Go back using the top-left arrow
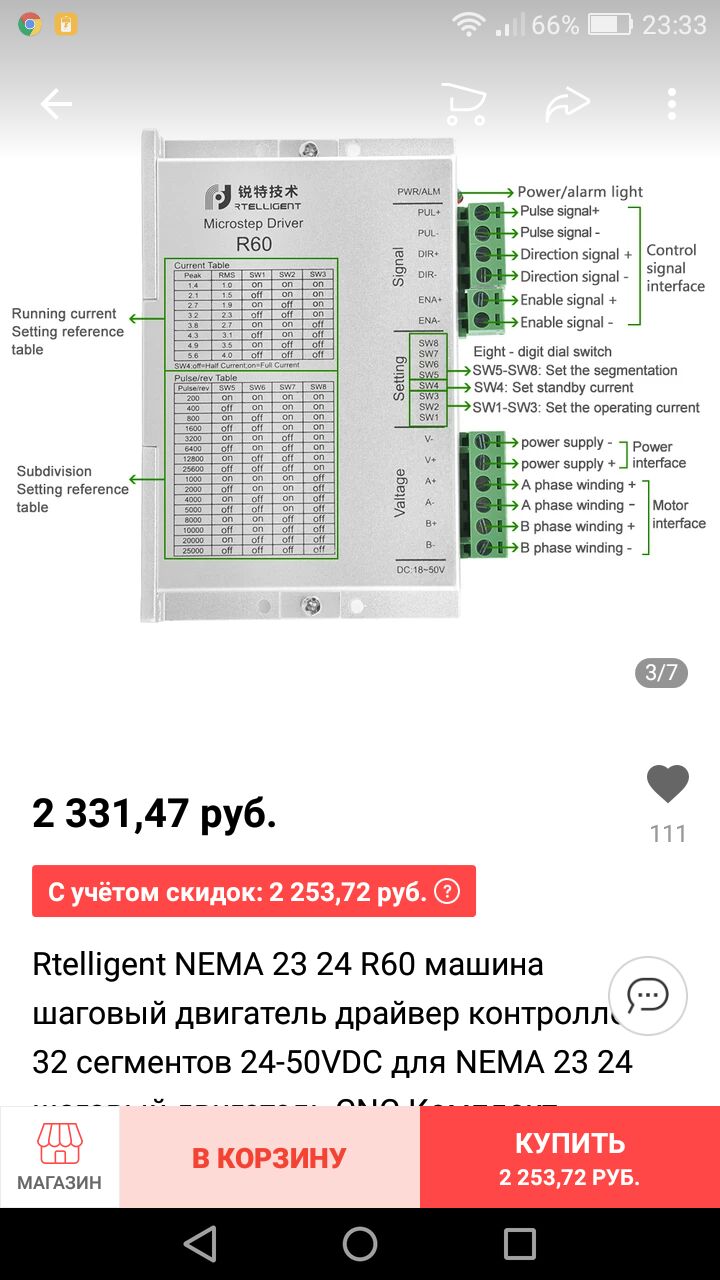720x1280 pixels. click(x=56, y=104)
